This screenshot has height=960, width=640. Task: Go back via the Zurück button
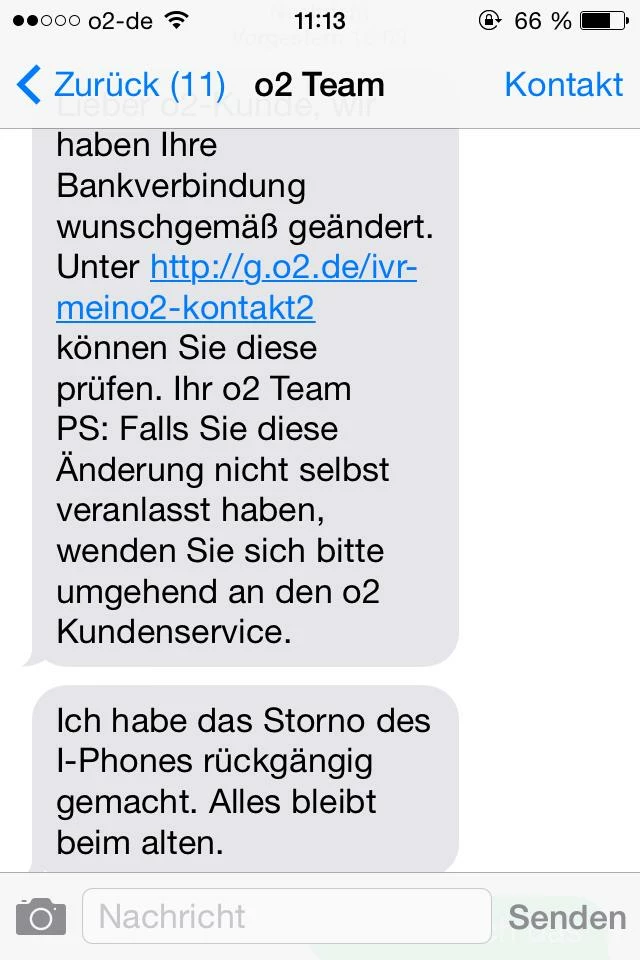120,85
